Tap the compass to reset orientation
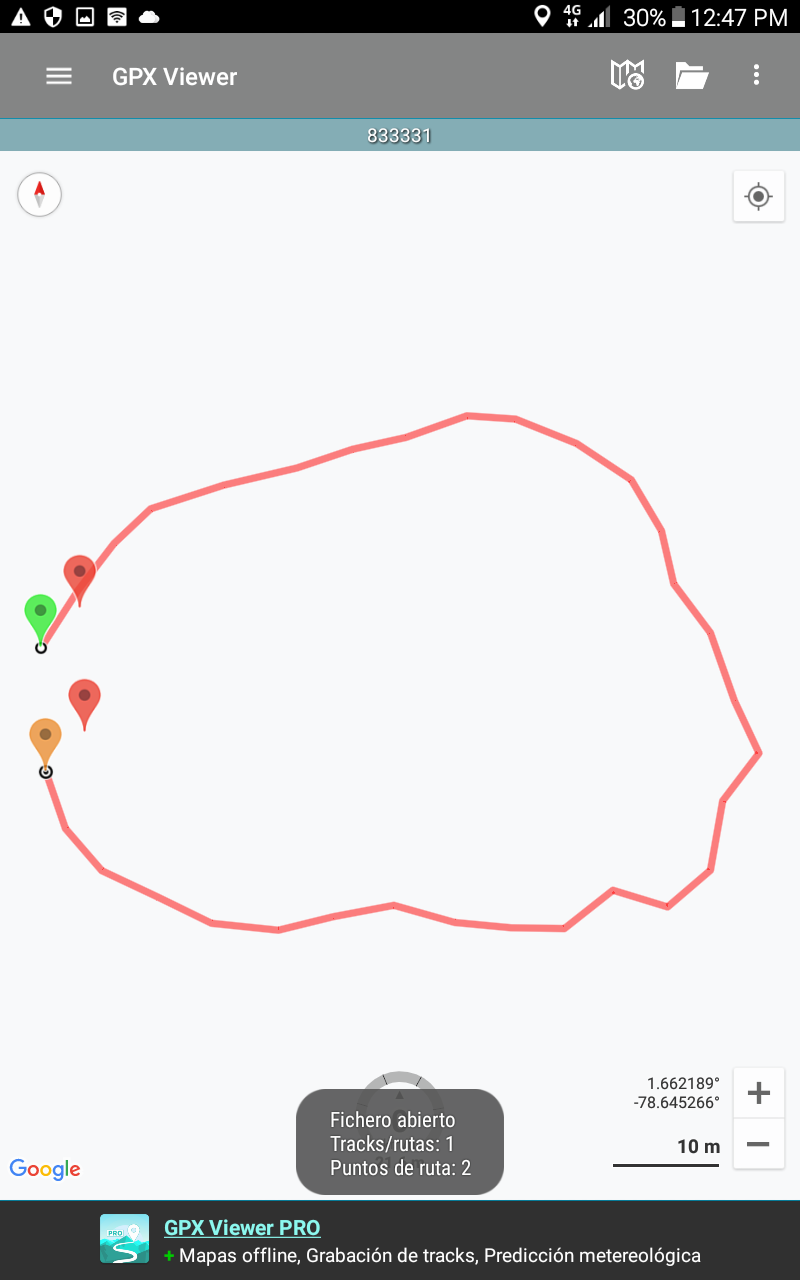800x1280 pixels. click(40, 194)
